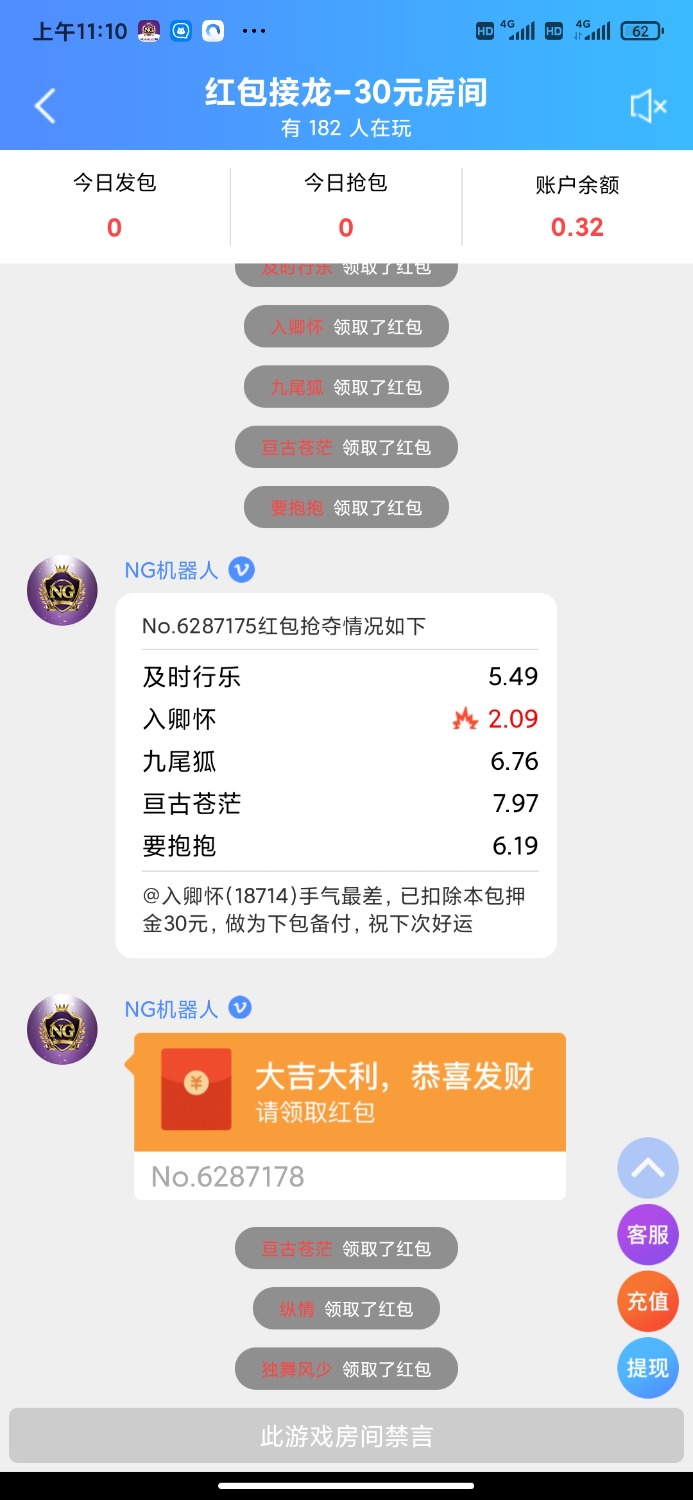This screenshot has height=1500, width=693.
Task: Open No.6287175 red packet results card
Action: [x=335, y=775]
